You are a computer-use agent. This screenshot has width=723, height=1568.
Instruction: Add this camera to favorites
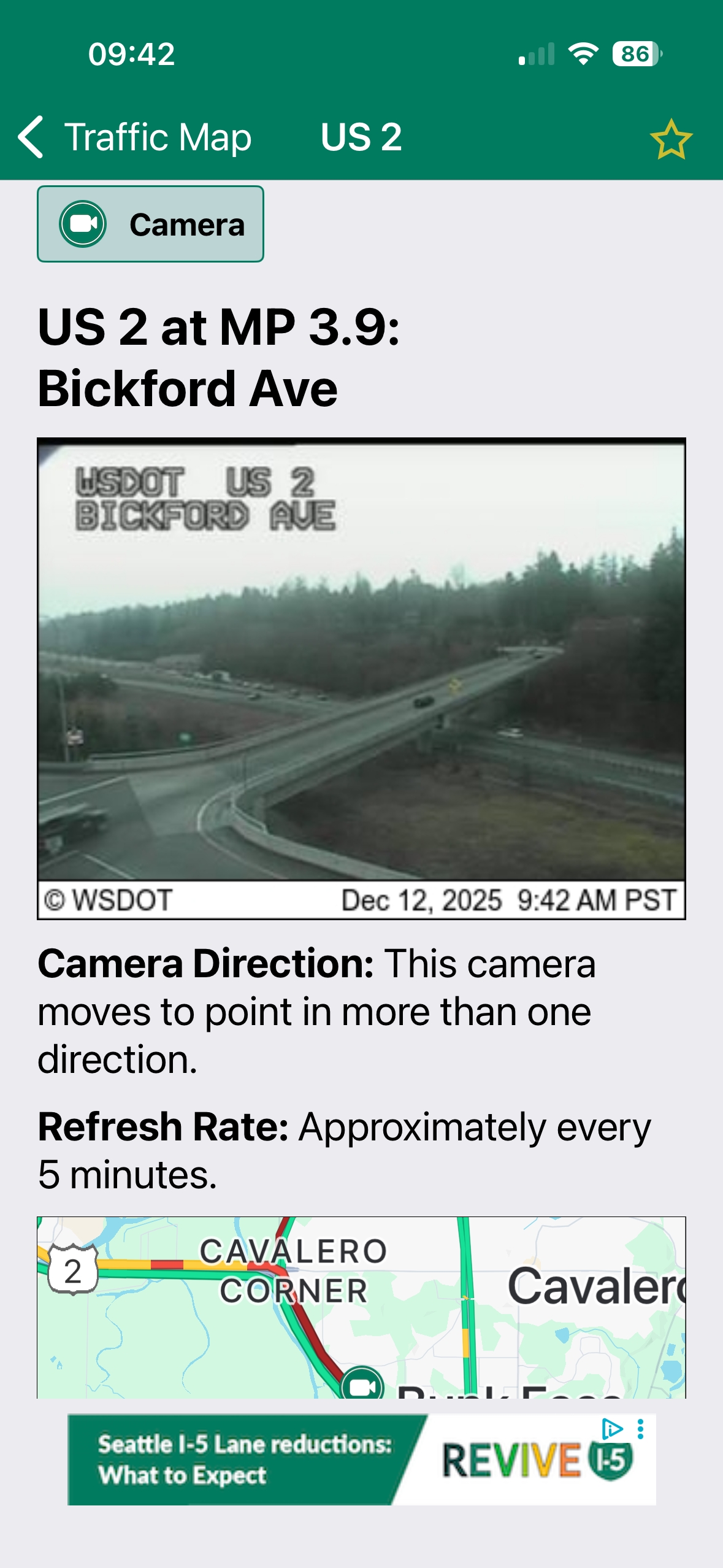[671, 139]
